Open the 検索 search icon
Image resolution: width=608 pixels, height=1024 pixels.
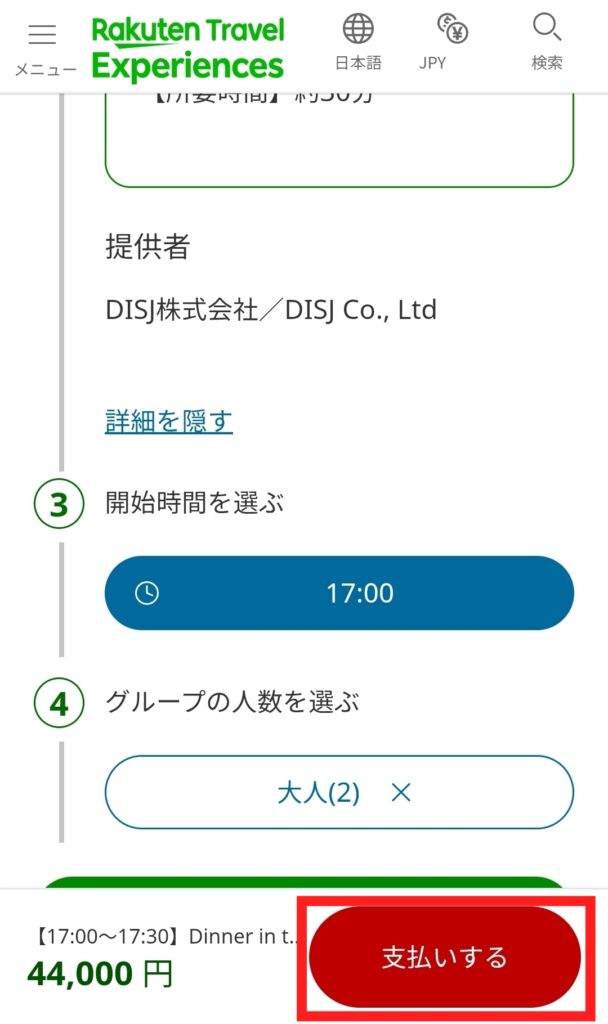546,42
